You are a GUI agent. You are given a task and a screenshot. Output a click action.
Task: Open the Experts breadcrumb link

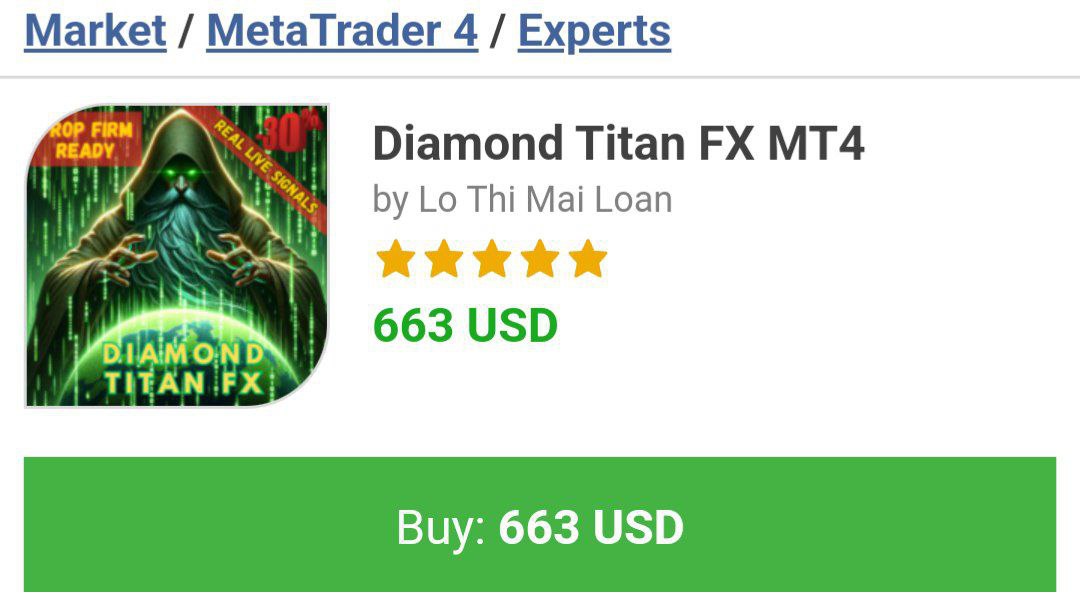click(x=594, y=31)
